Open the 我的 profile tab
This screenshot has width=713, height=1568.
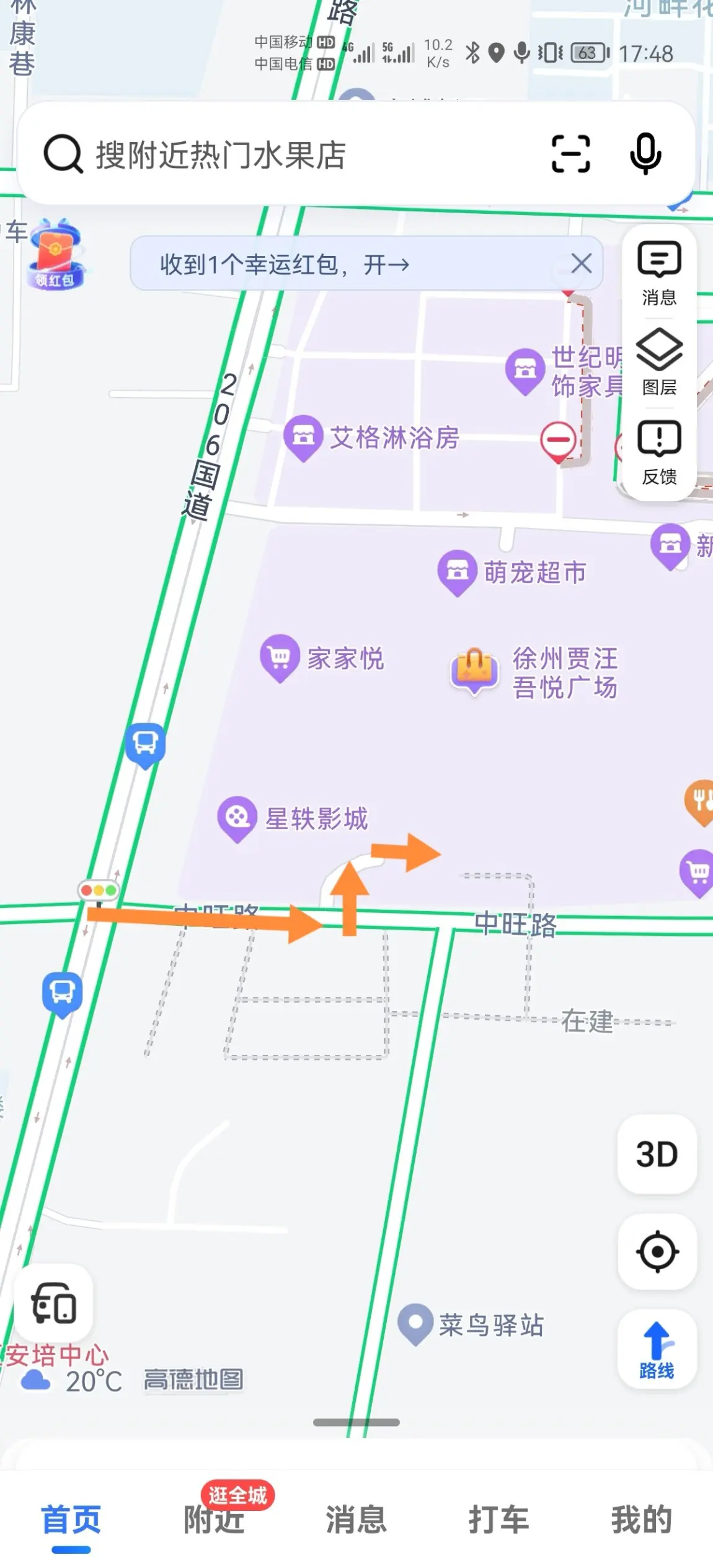642,1520
